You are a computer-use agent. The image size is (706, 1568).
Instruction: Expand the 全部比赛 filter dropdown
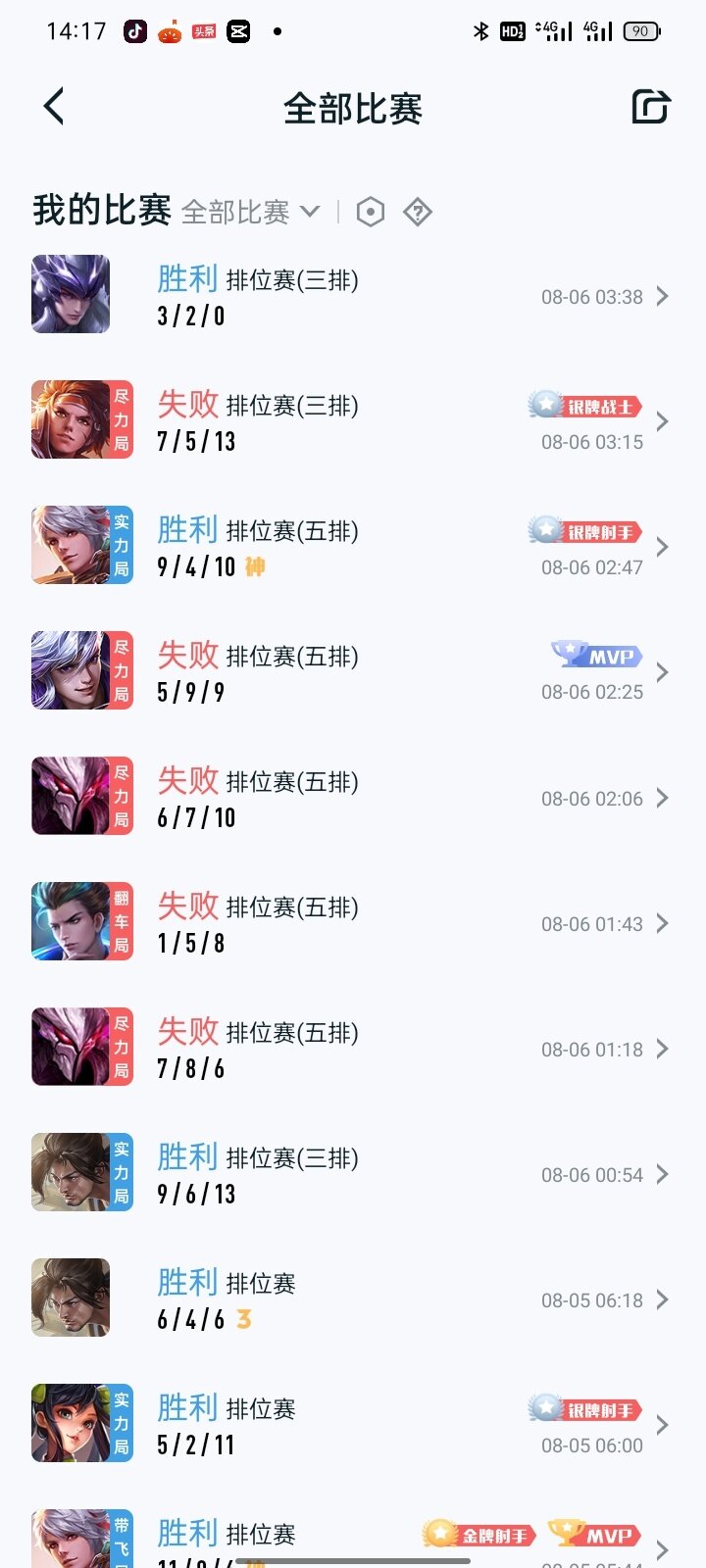coord(251,212)
